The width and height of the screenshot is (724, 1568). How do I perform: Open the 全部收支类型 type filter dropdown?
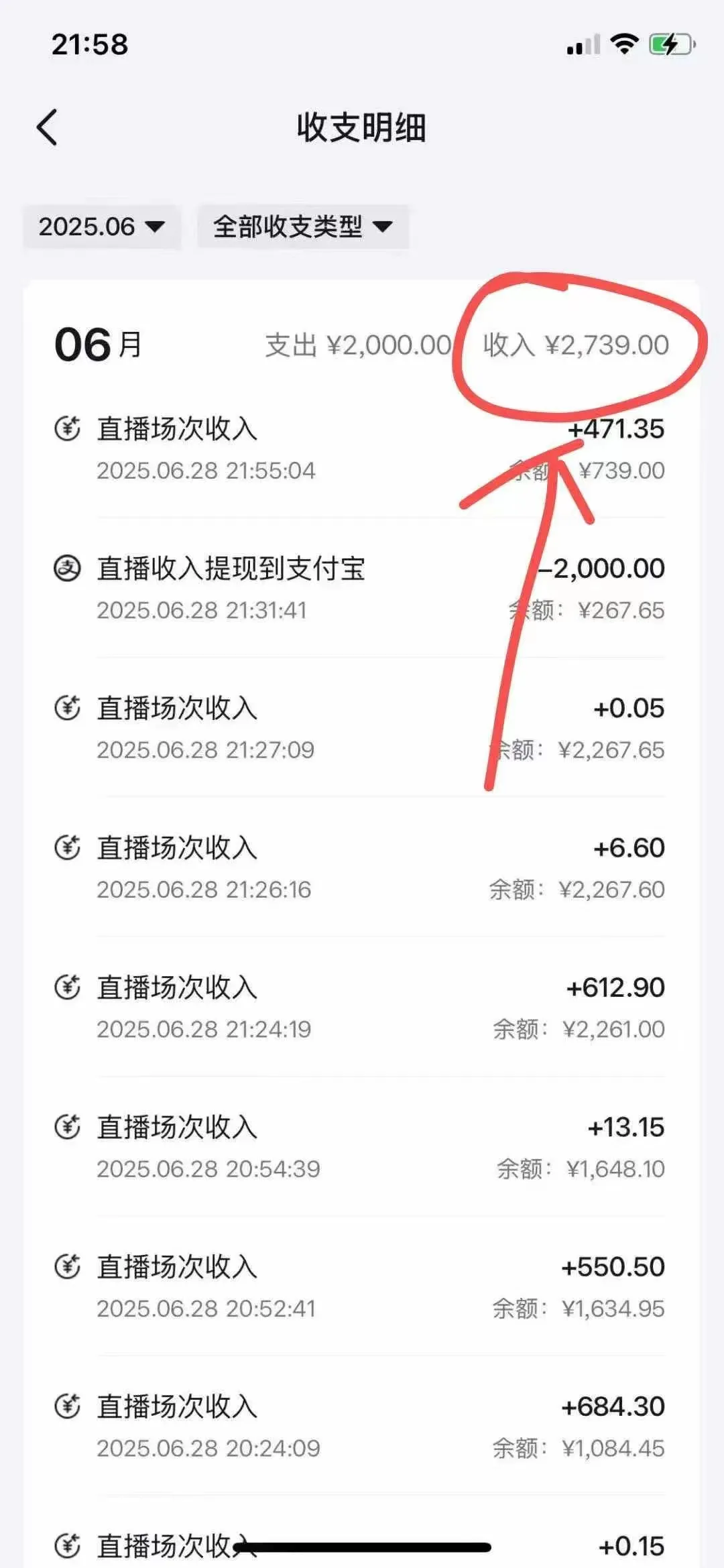pyautogui.click(x=302, y=227)
